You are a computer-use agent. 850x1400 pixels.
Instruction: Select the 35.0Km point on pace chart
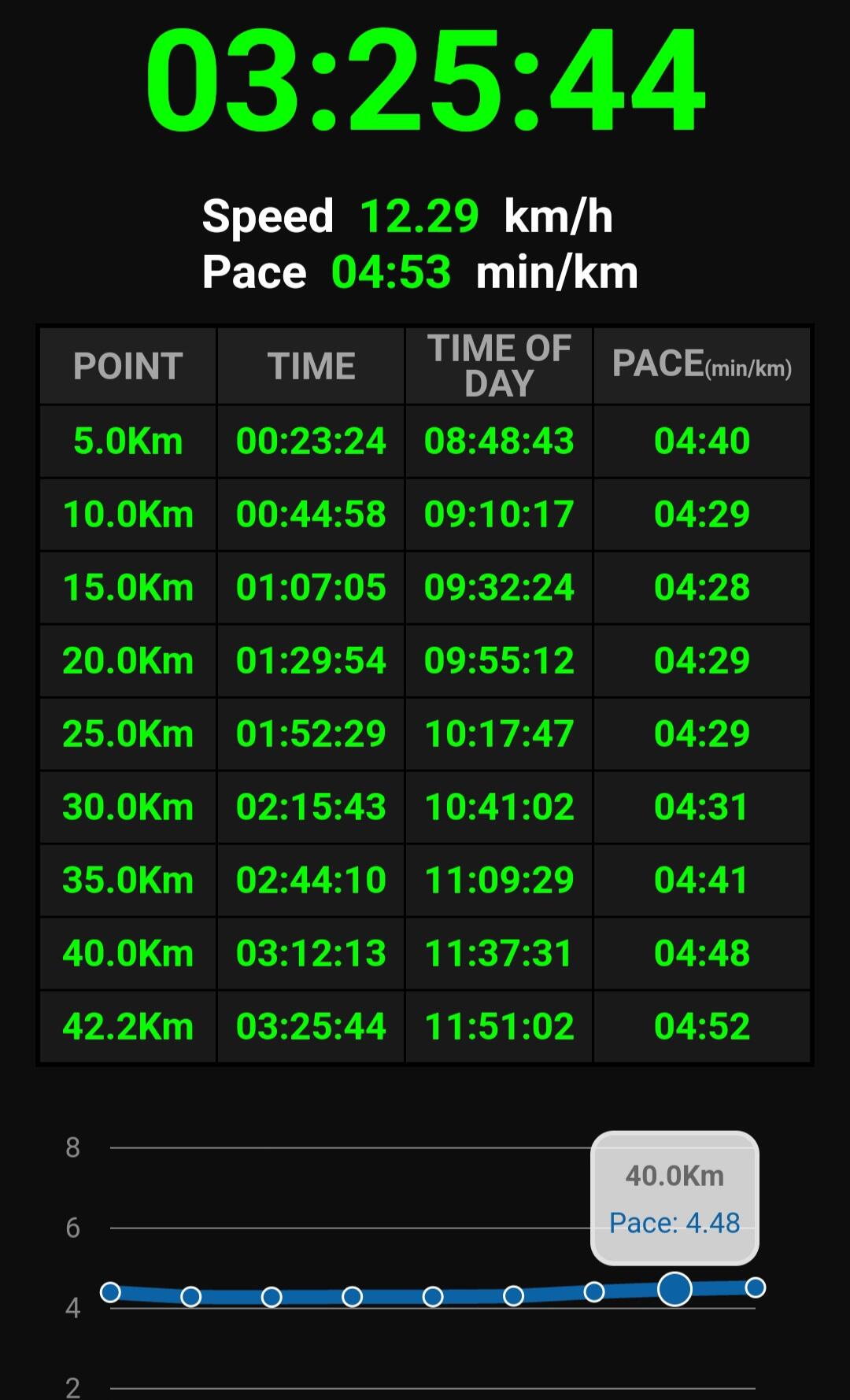594,1291
